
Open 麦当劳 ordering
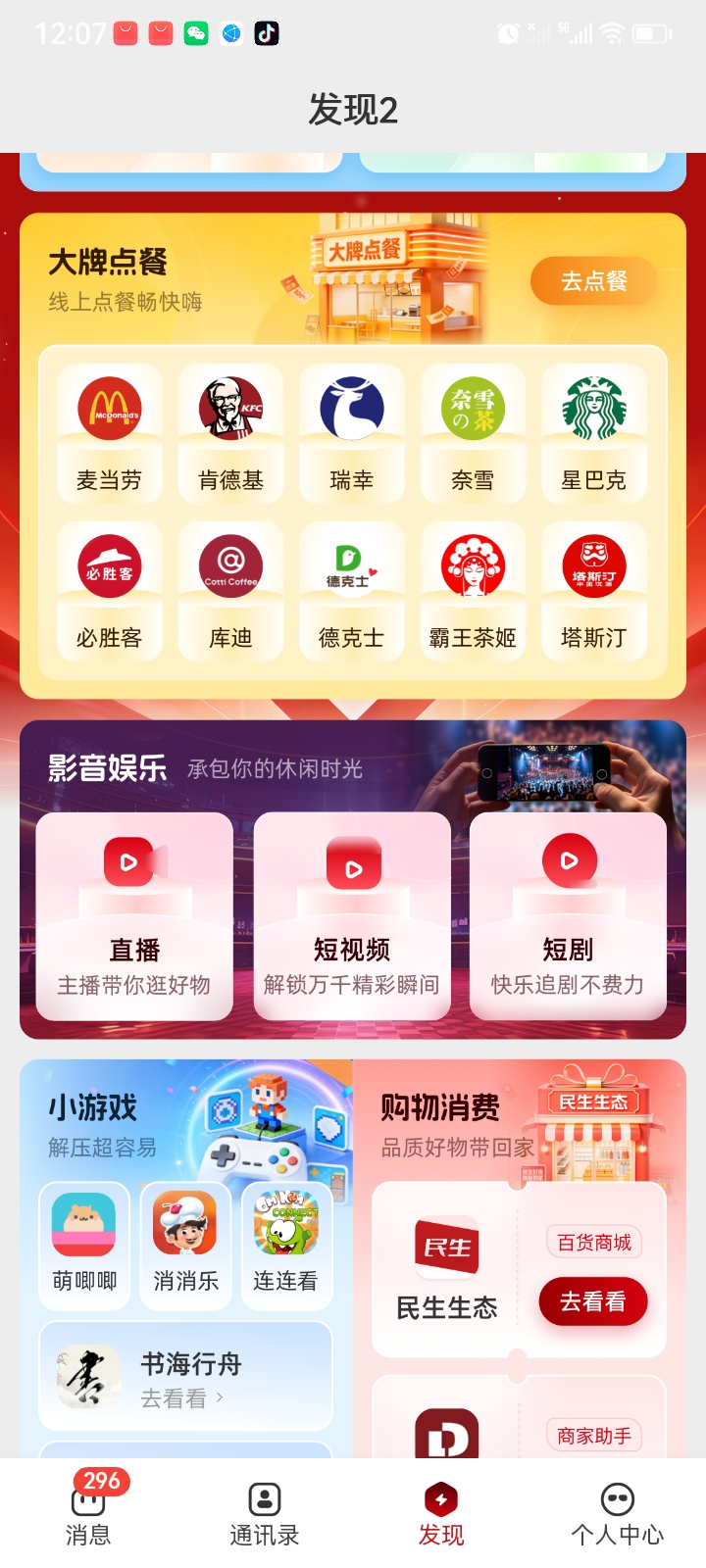point(110,432)
